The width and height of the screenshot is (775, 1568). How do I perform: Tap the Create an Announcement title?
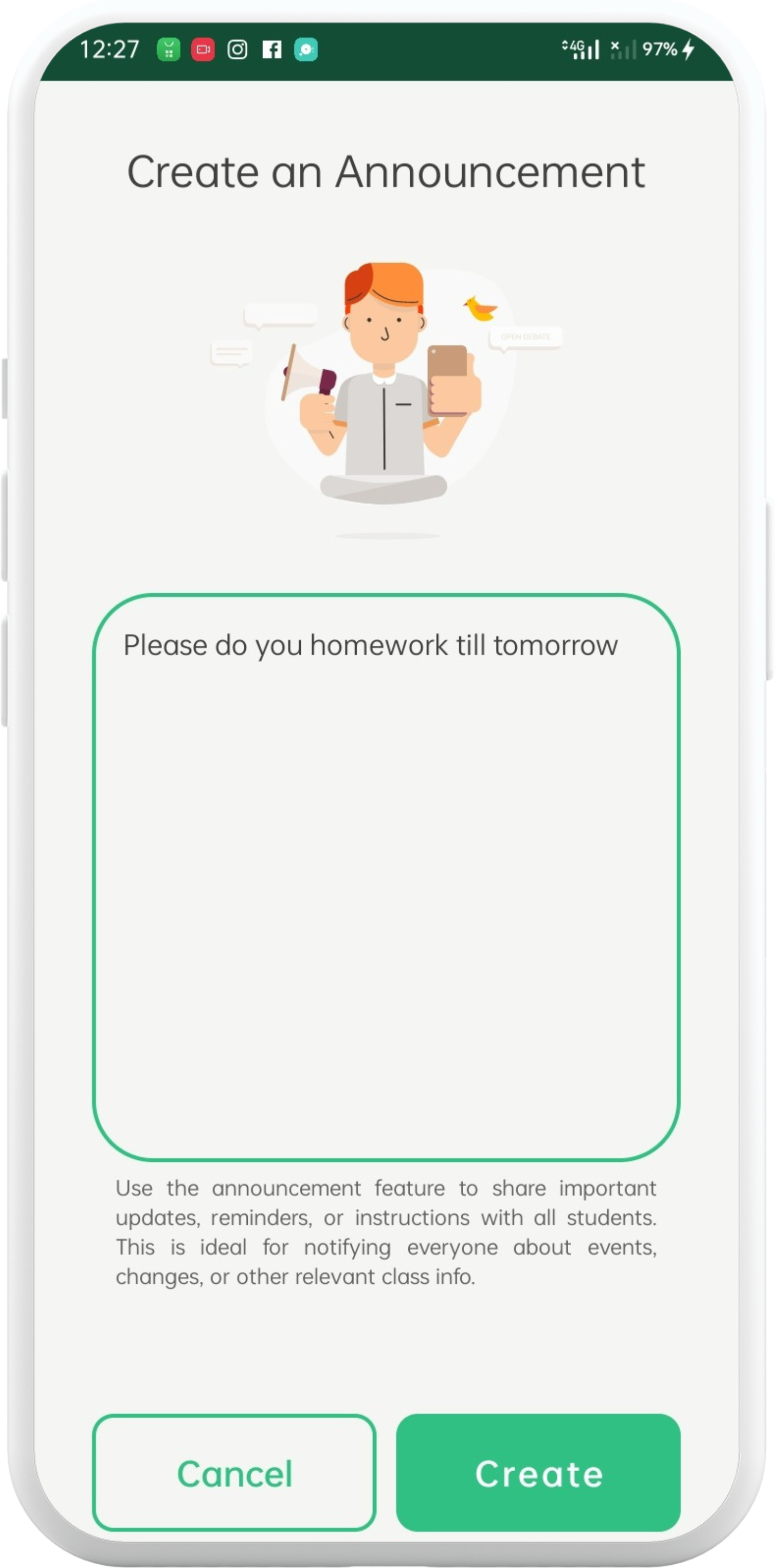pyautogui.click(x=387, y=171)
